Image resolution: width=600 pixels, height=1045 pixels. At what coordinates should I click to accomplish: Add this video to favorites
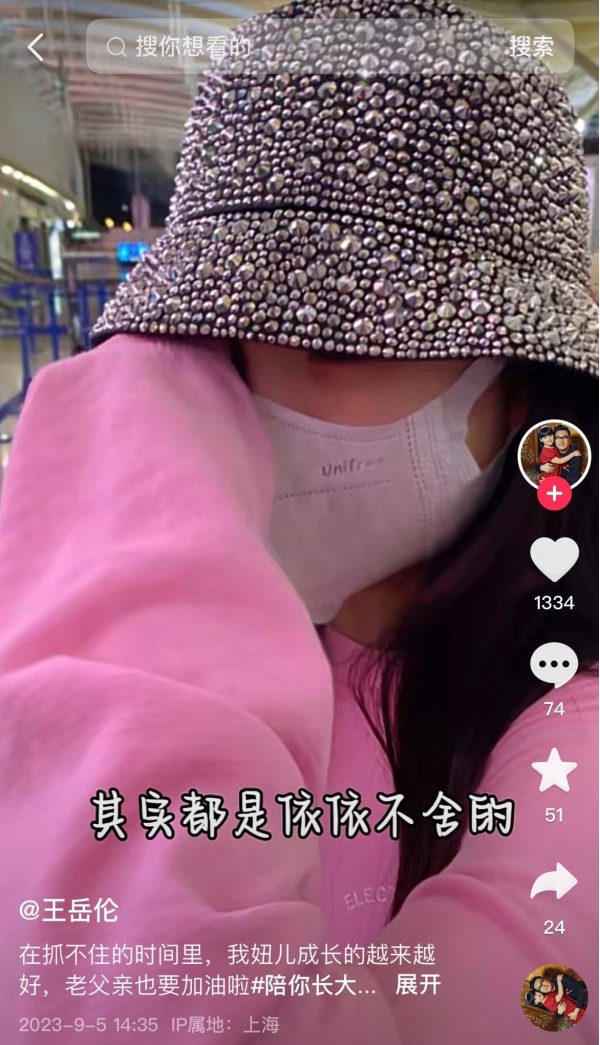tap(554, 771)
